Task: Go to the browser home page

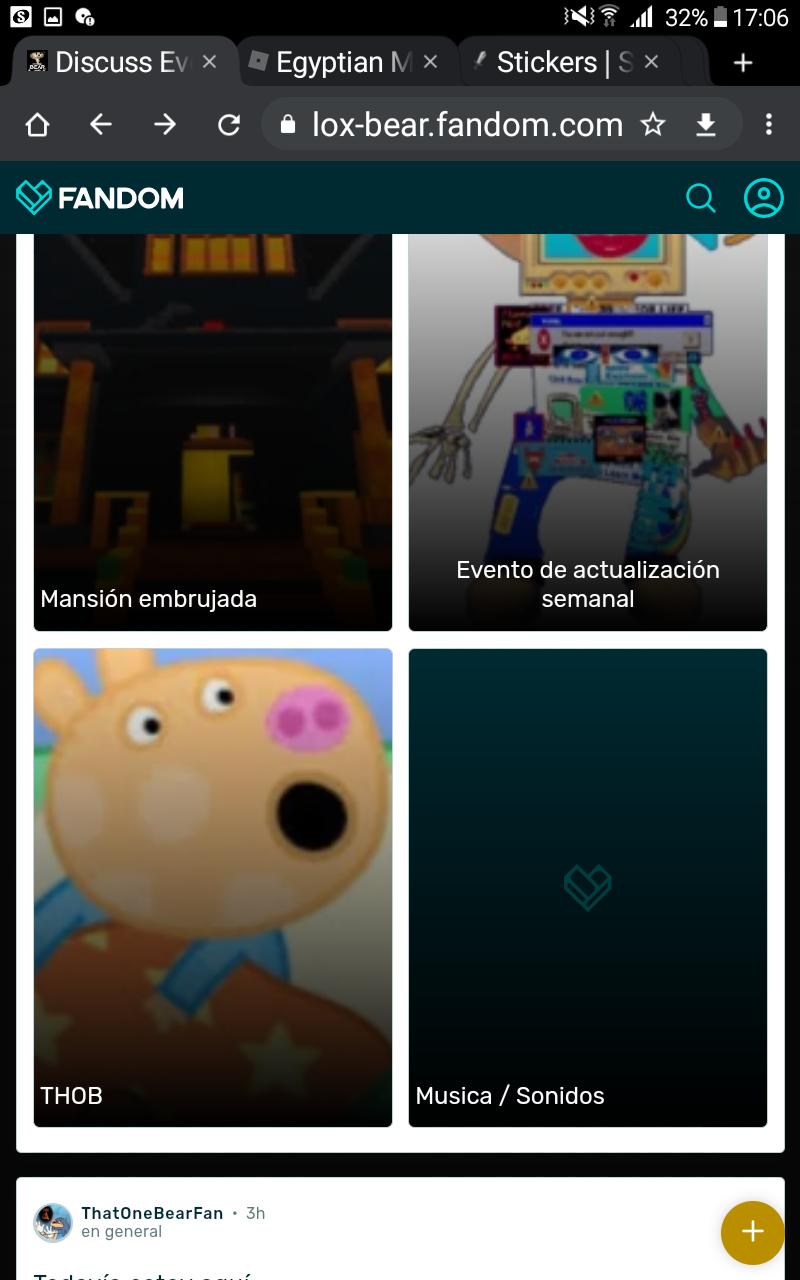Action: coord(37,124)
